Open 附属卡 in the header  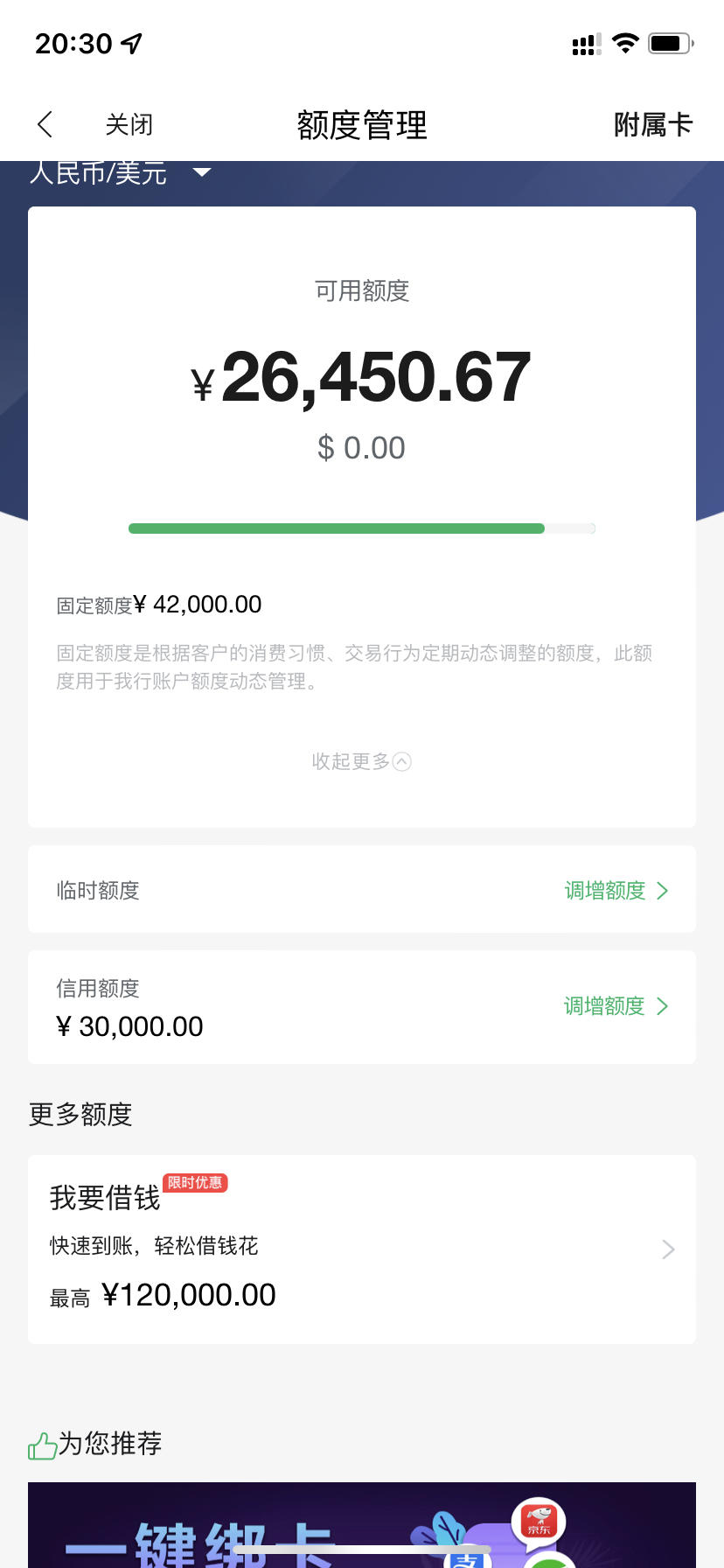[x=652, y=124]
